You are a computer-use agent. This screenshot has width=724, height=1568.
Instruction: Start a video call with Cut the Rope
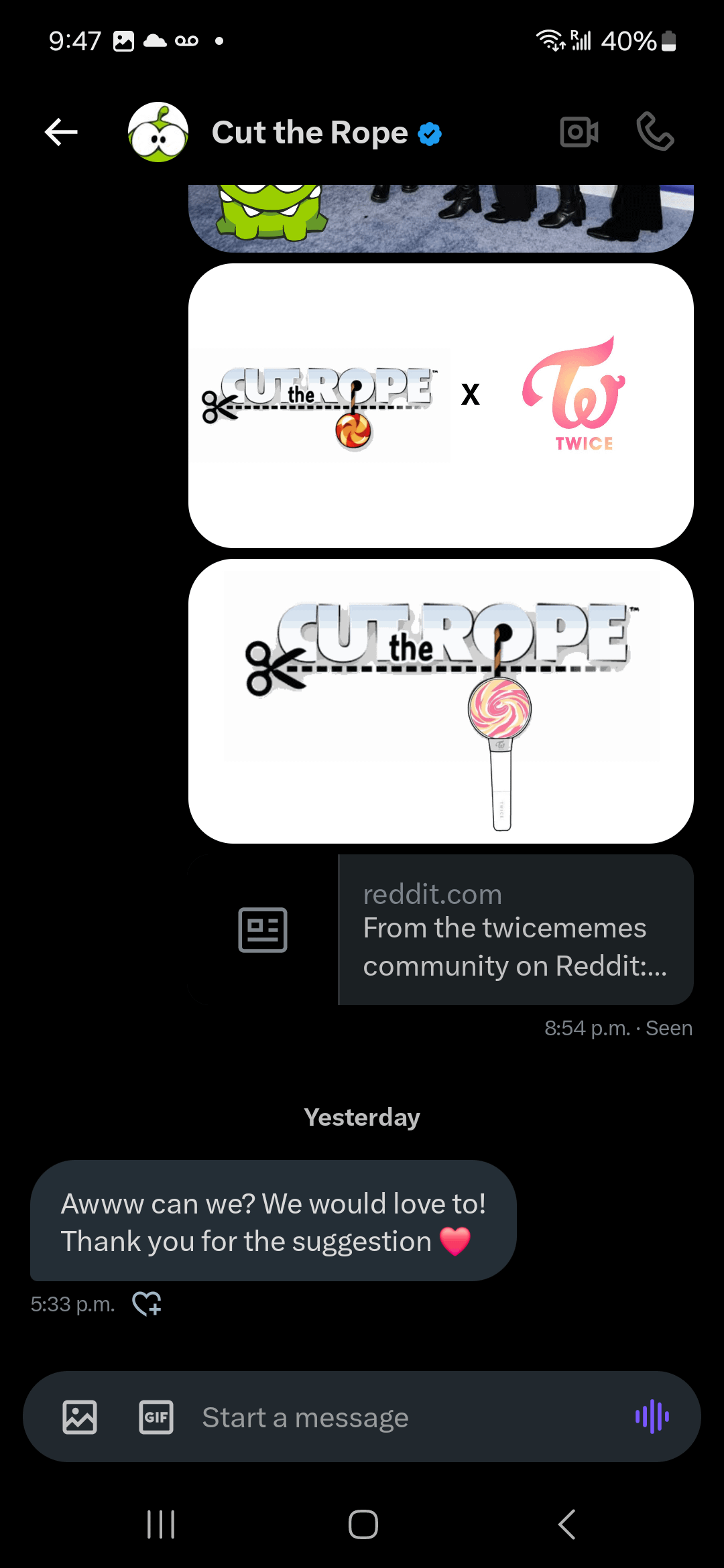(579, 132)
